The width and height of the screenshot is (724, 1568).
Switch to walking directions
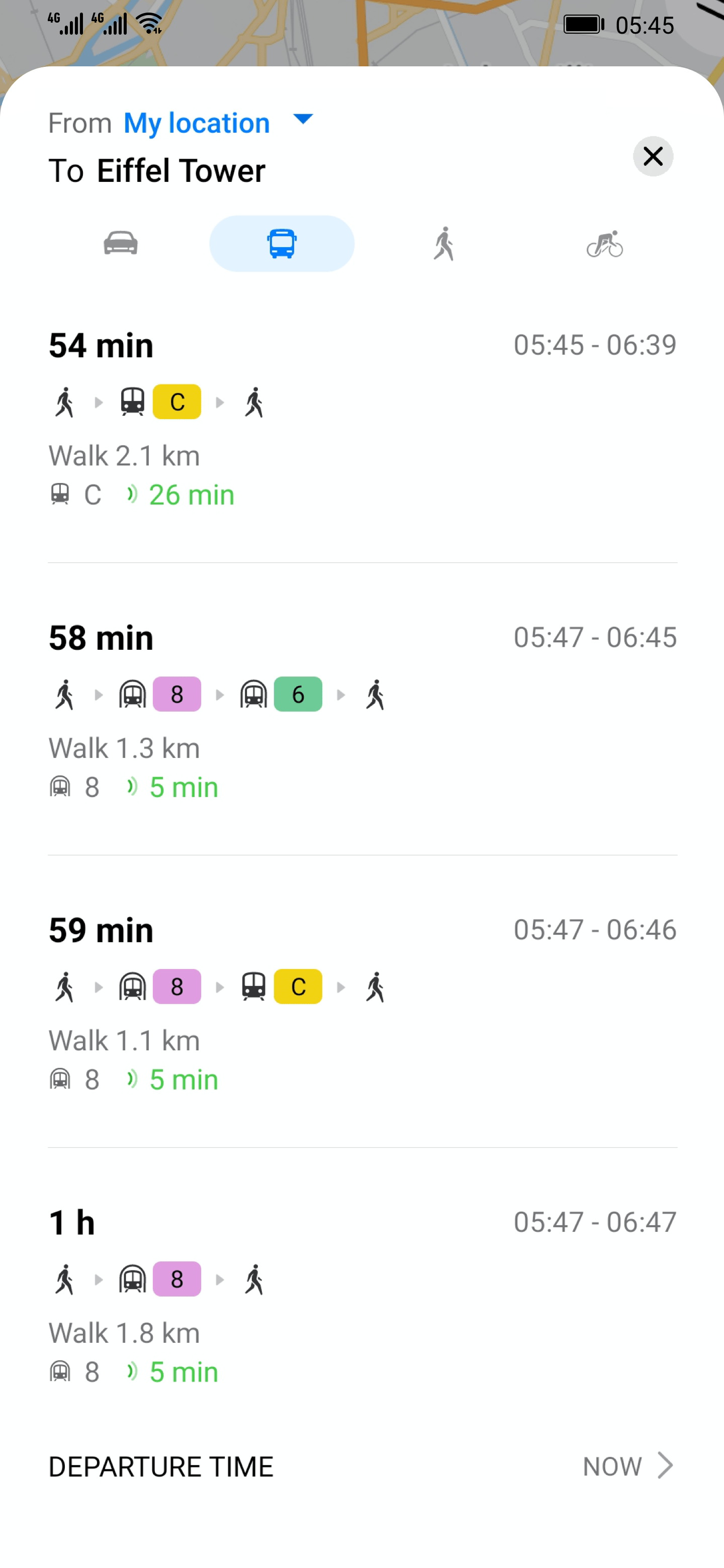[x=444, y=243]
